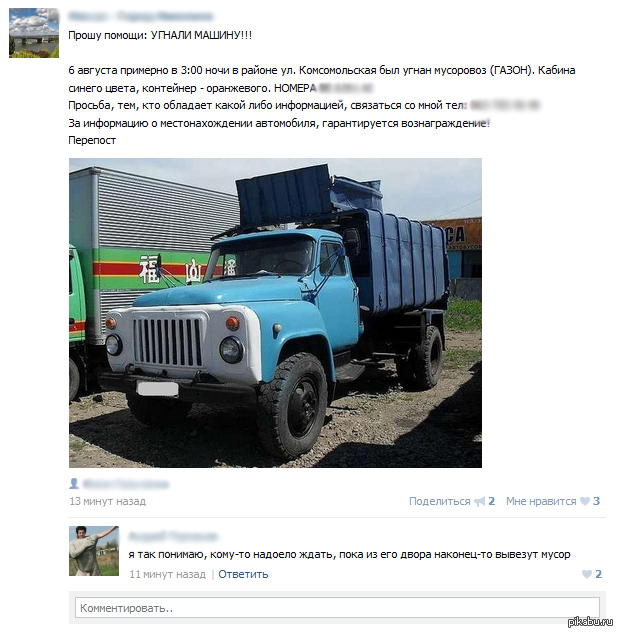Open the commenter's name link
The height and width of the screenshot is (633, 618).
click(173, 536)
